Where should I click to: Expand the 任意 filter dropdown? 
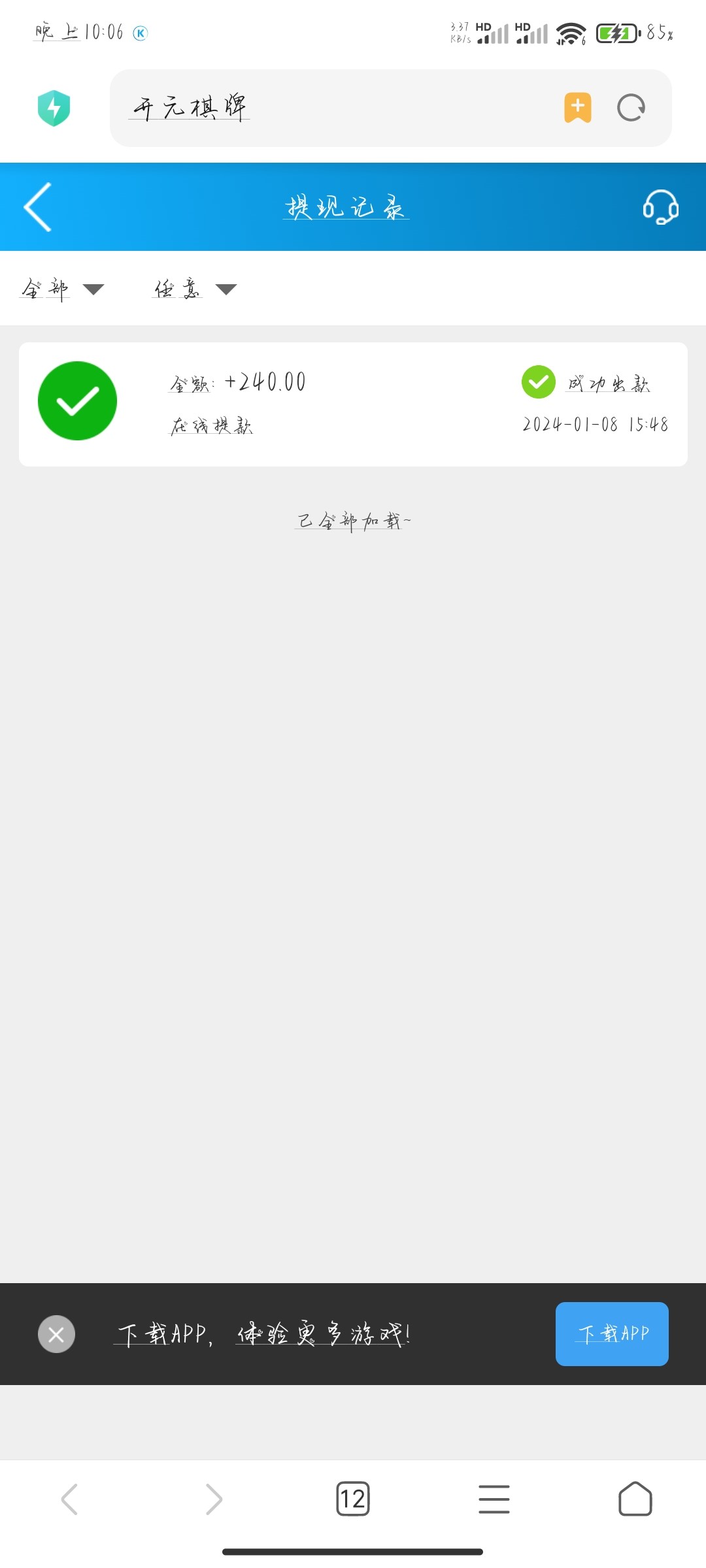click(x=195, y=289)
